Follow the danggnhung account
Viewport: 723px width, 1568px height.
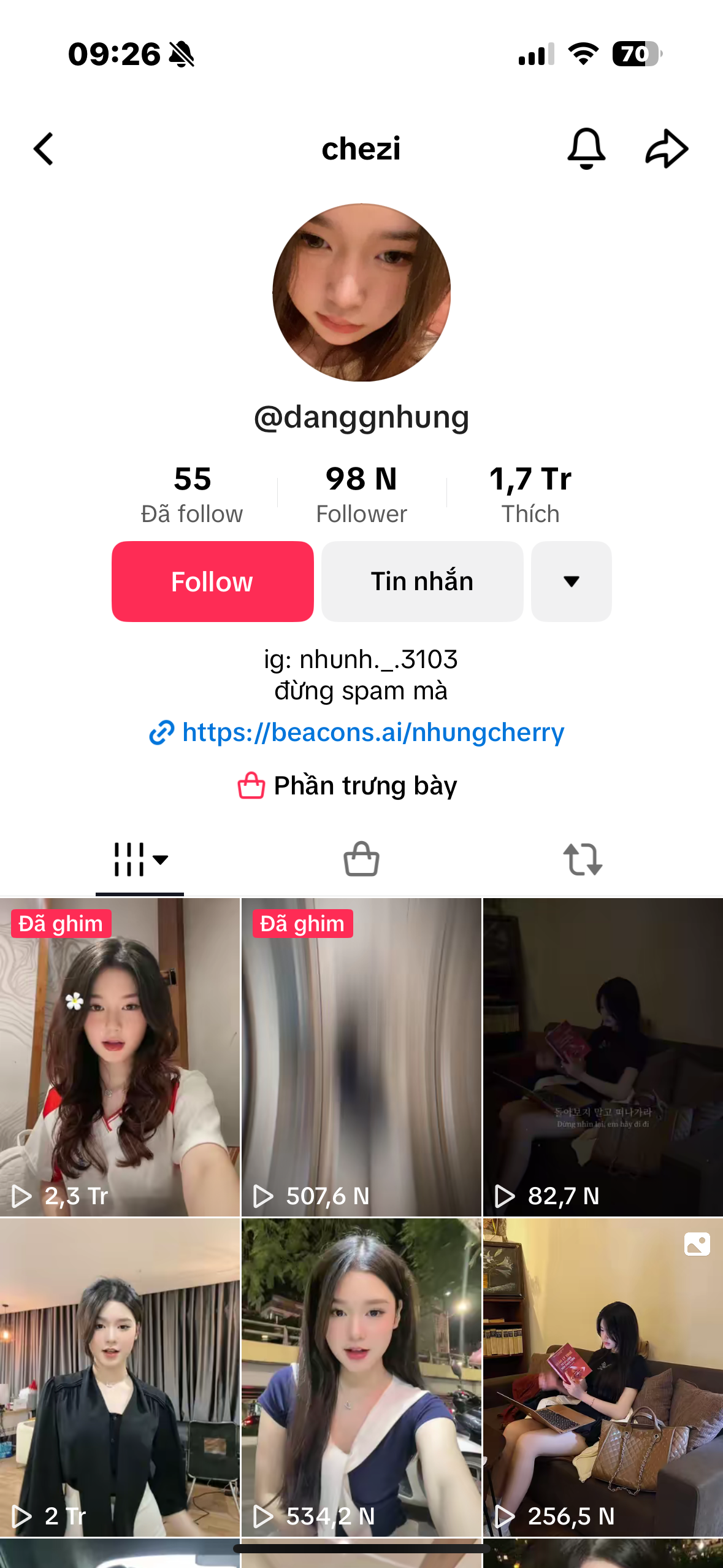[212, 582]
